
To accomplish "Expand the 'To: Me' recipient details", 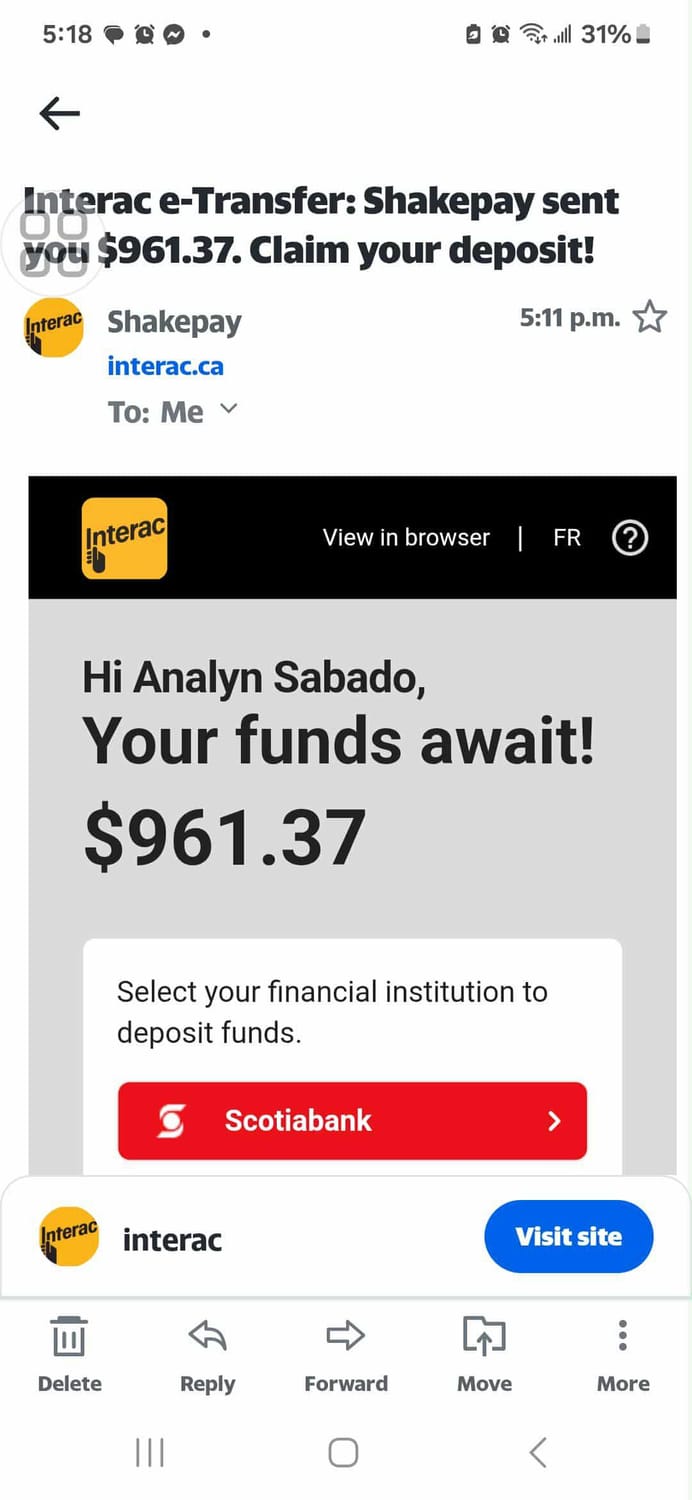I will 229,409.
